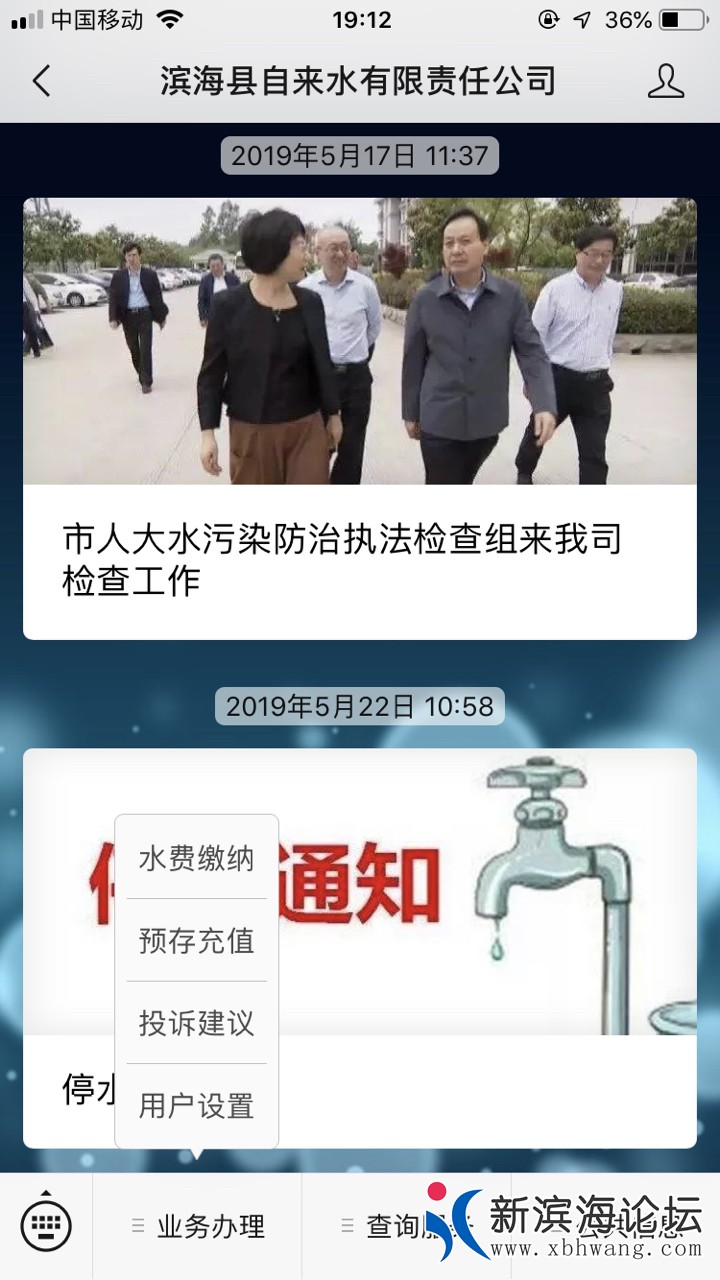Screen dimensions: 720x1280
Task: Open the account profile icon
Action: coord(665,81)
